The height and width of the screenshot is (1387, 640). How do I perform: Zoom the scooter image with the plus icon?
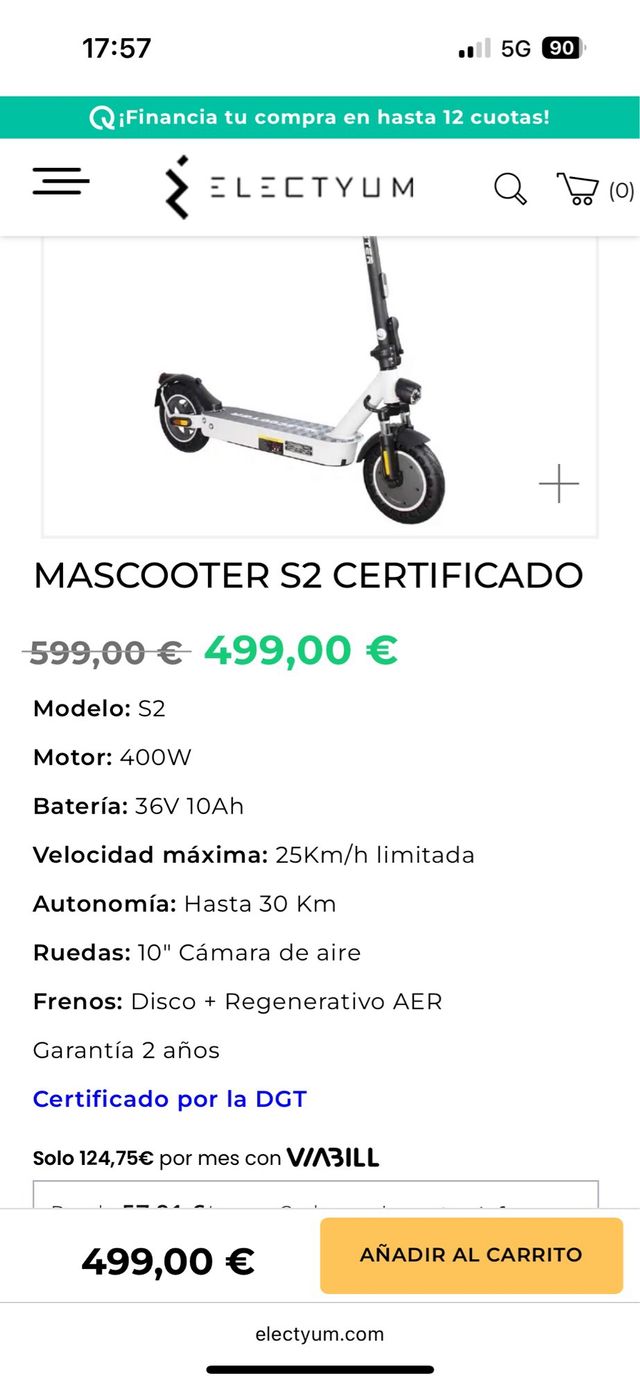[x=558, y=484]
